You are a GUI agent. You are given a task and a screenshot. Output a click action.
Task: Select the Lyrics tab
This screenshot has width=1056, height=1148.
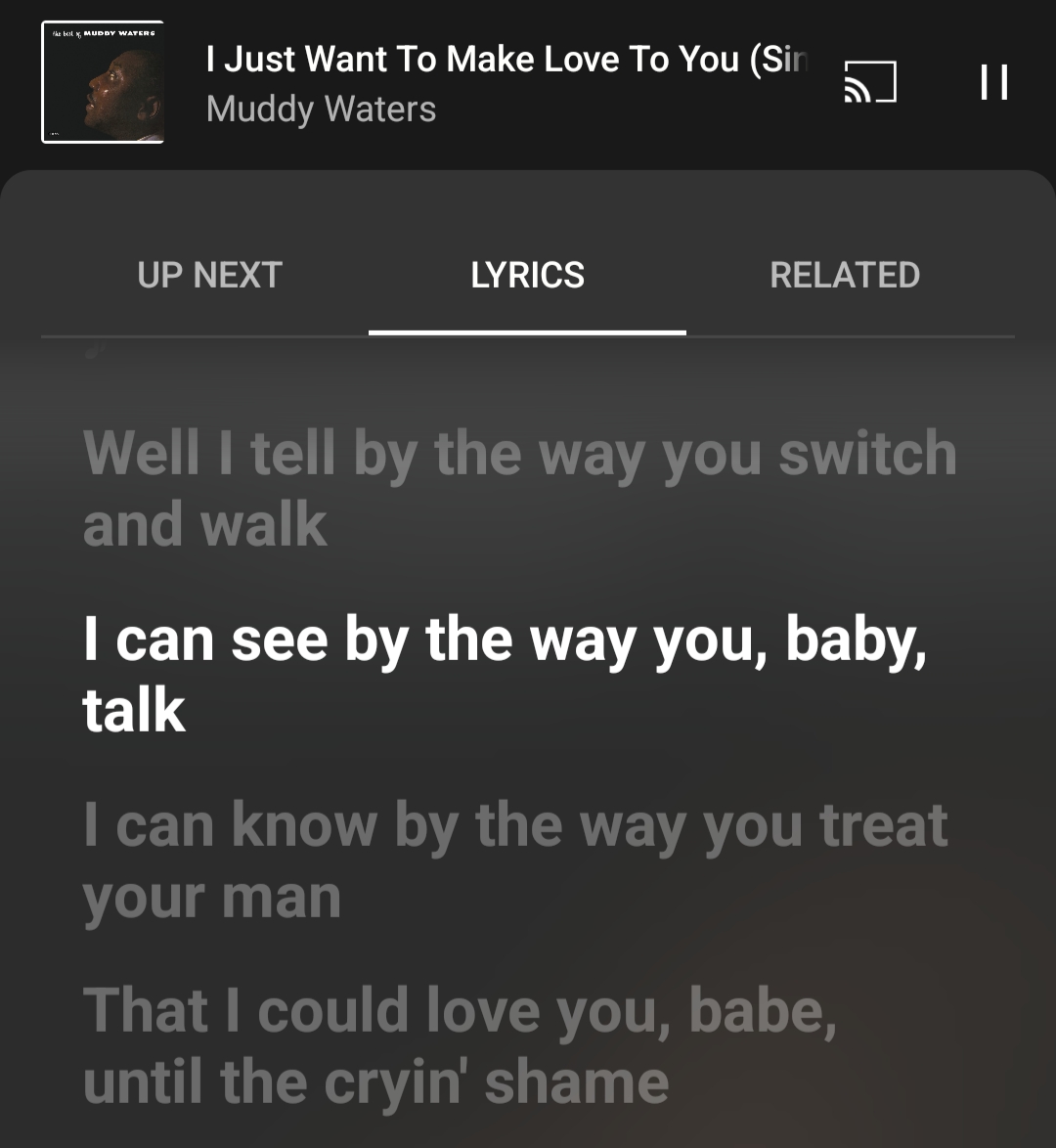pyautogui.click(x=527, y=276)
